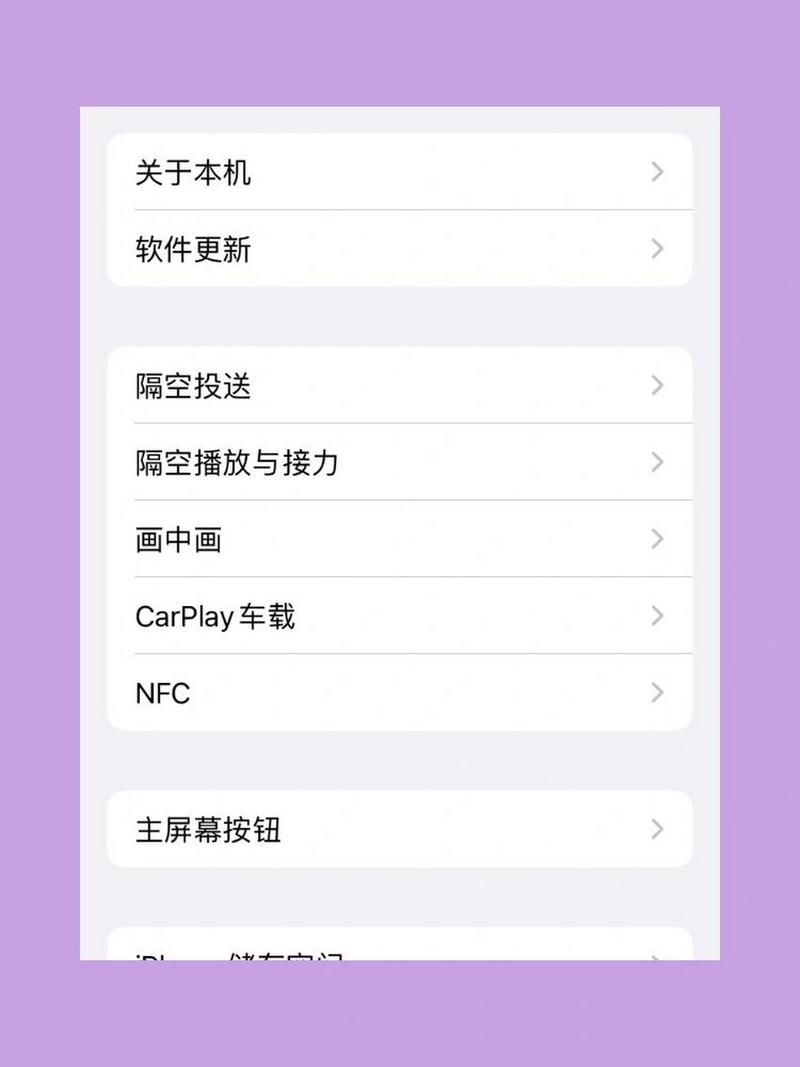This screenshot has height=1067, width=800.
Task: Tap the chevron next to 关于本机
Action: [657, 172]
